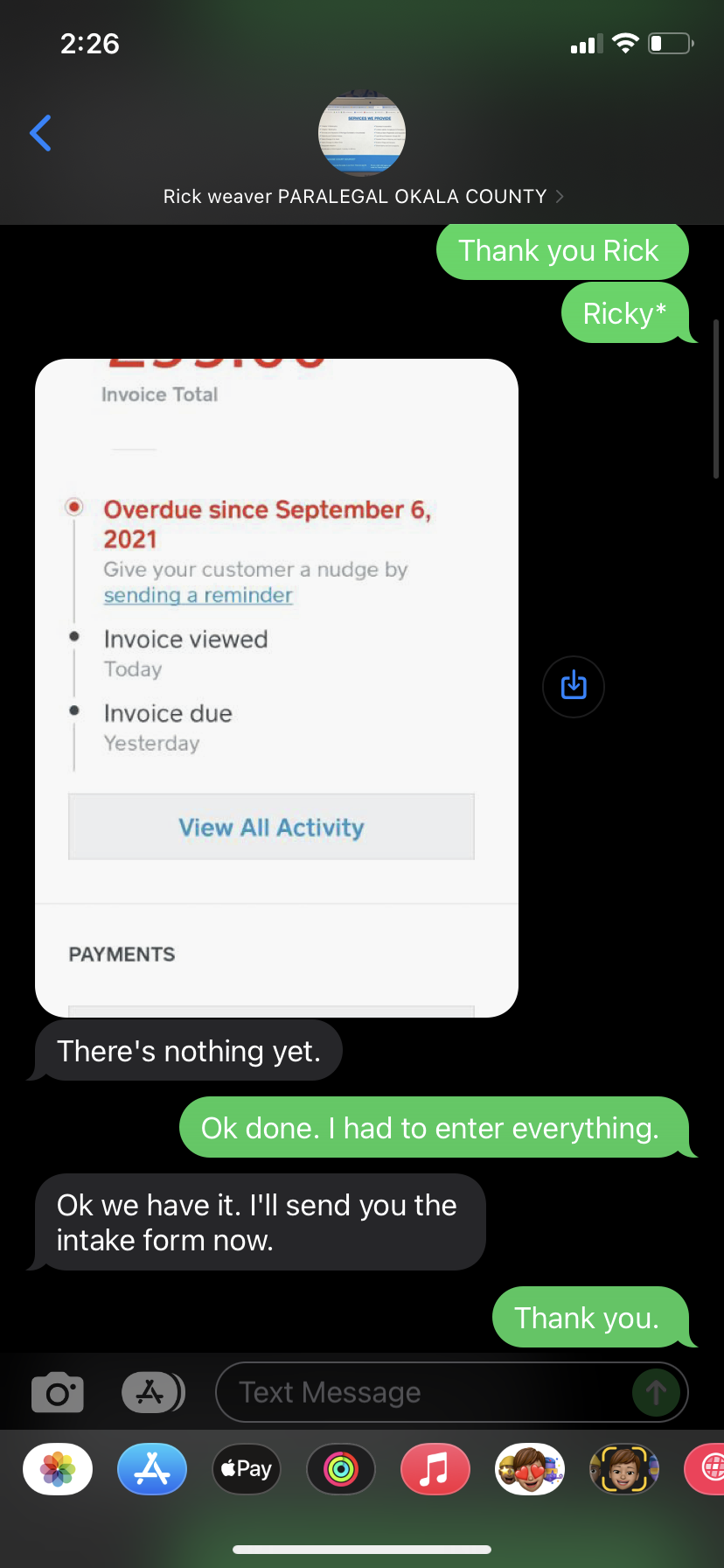Go back to the messages list

pyautogui.click(x=40, y=133)
